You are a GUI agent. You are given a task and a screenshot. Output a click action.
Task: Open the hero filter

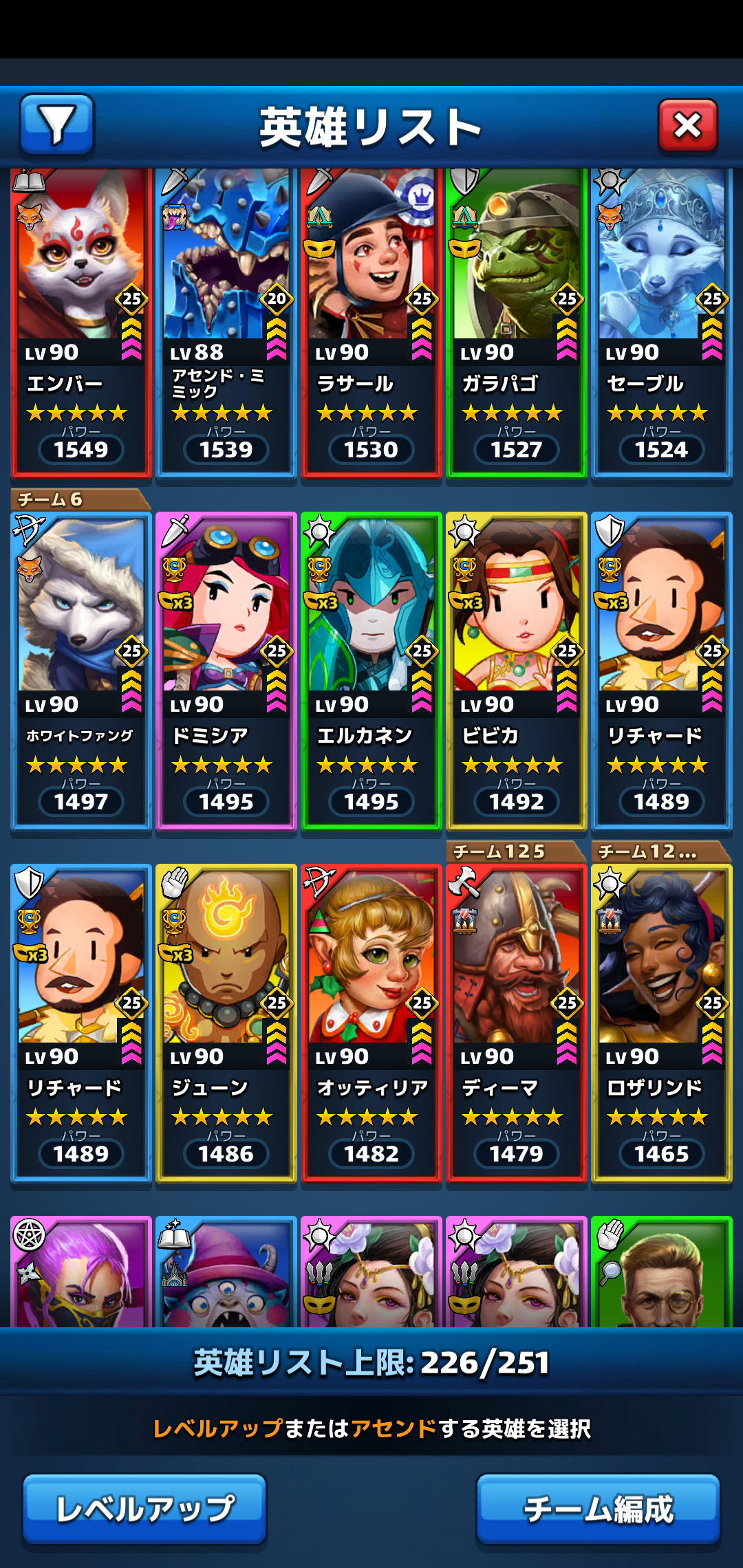[x=57, y=124]
